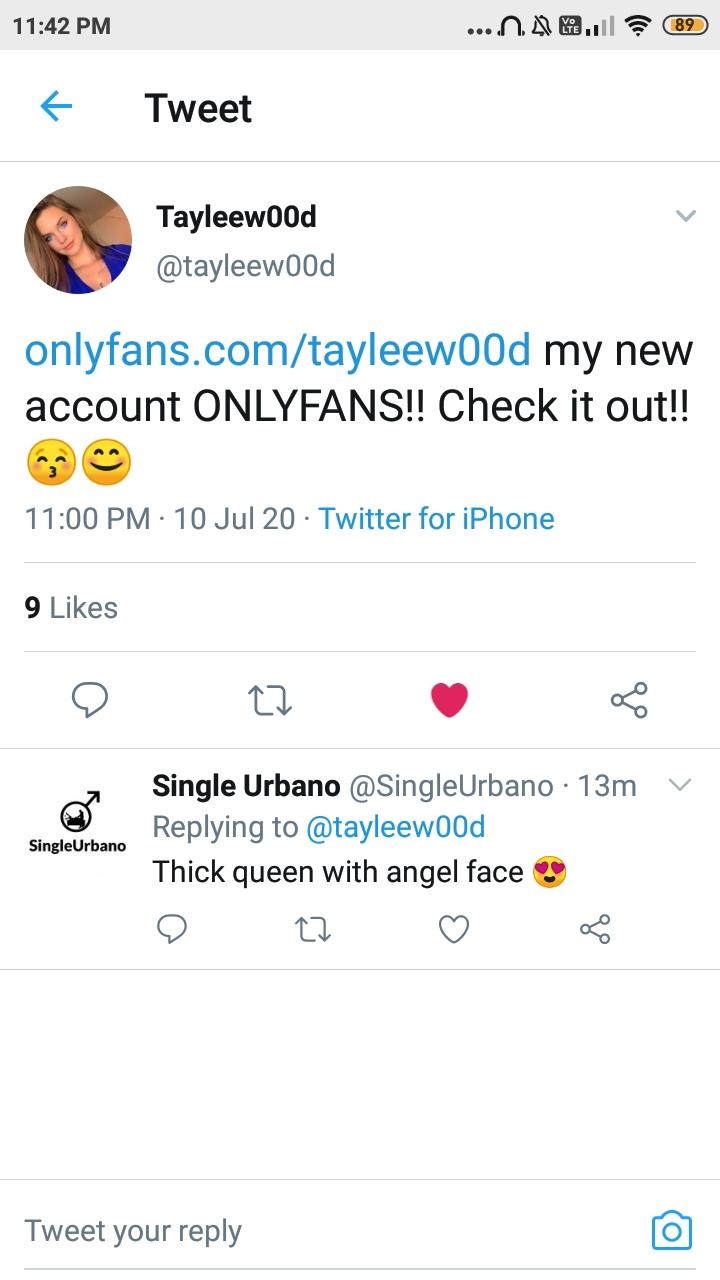Open the @tayleew00d mention in the reply

point(395,827)
